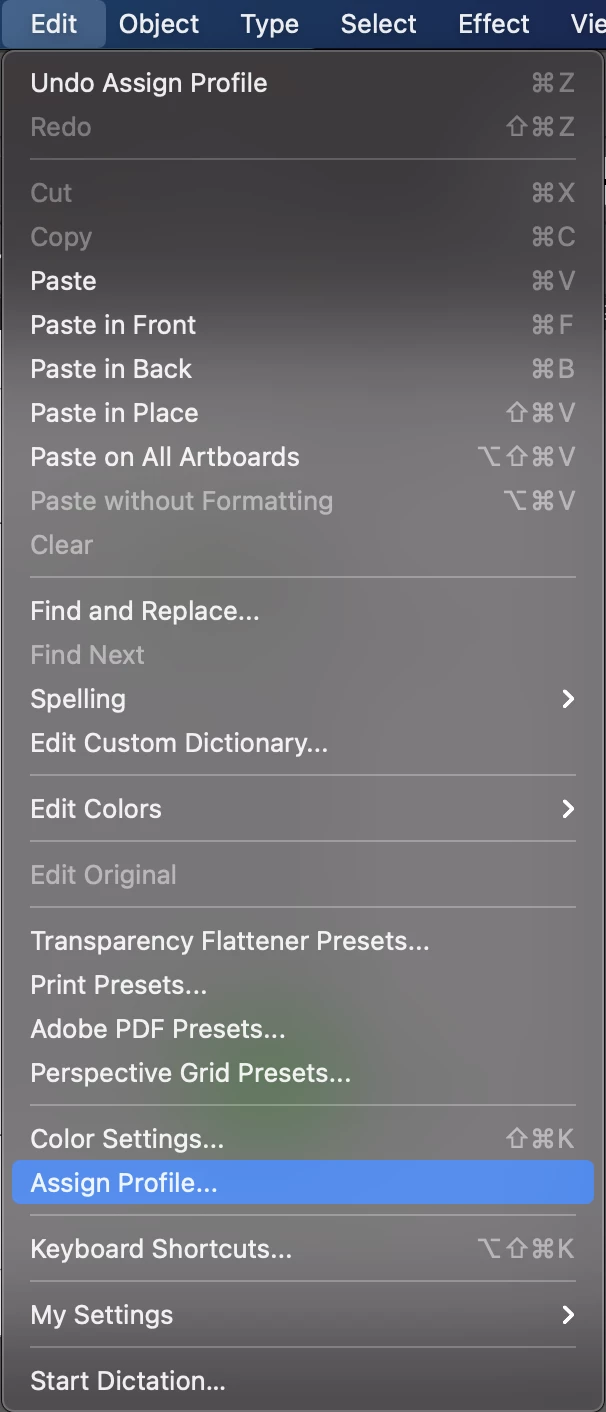Choose Paste in Place
Image resolution: width=606 pixels, height=1412 pixels.
[x=114, y=413]
